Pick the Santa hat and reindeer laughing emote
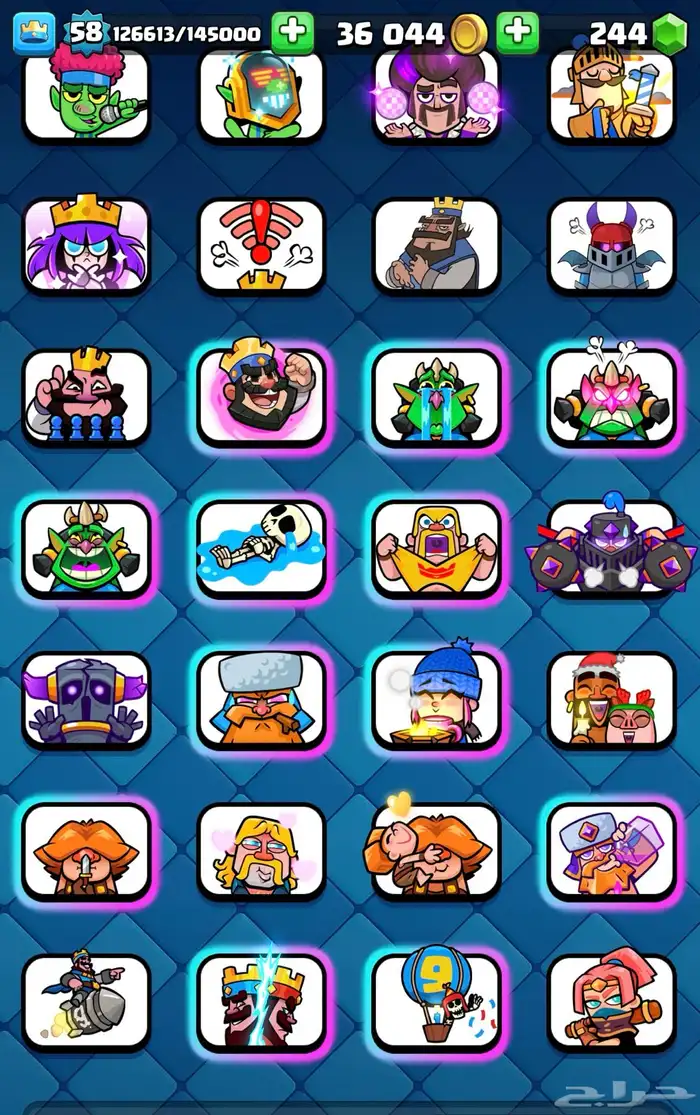 tap(611, 699)
